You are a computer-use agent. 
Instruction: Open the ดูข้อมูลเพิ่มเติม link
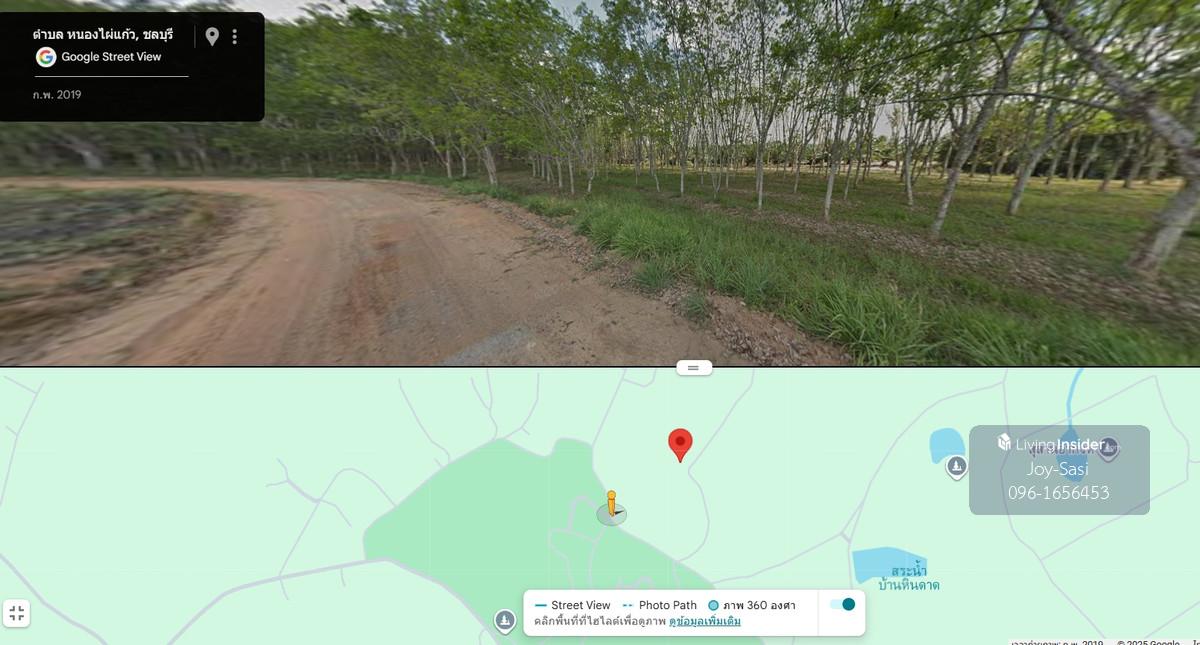[705, 621]
